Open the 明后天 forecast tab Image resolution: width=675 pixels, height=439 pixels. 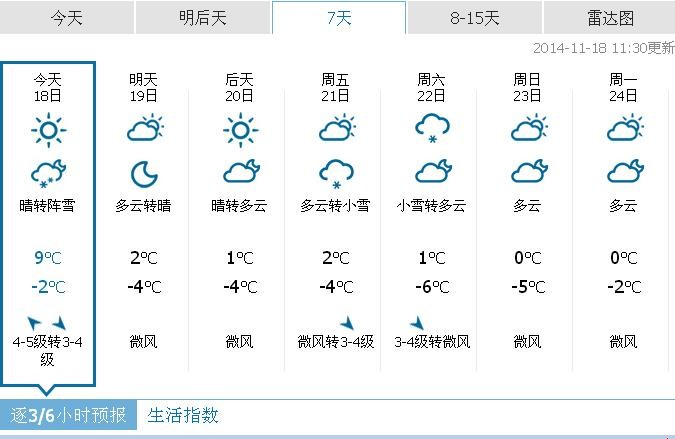203,18
